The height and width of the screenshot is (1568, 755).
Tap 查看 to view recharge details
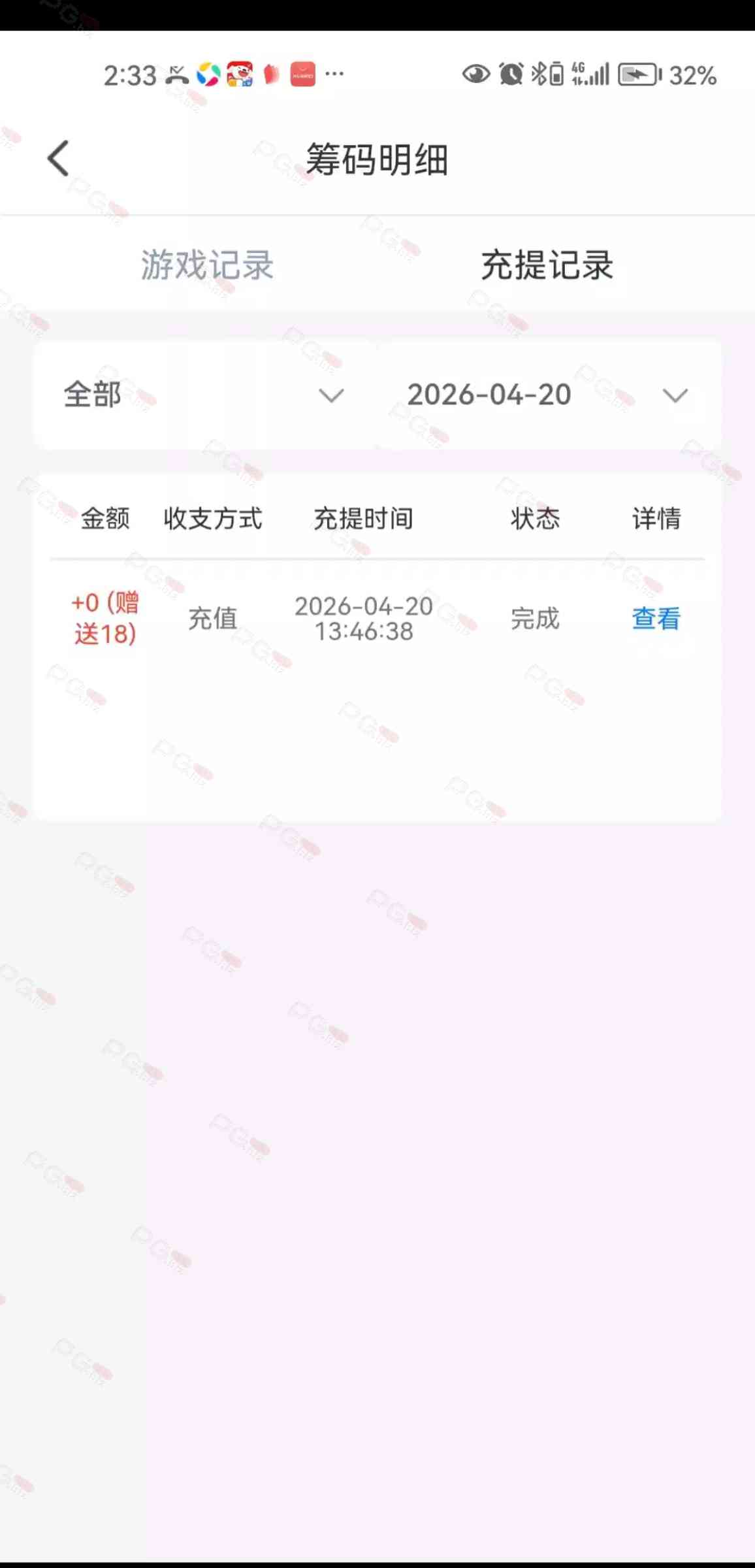[656, 619]
